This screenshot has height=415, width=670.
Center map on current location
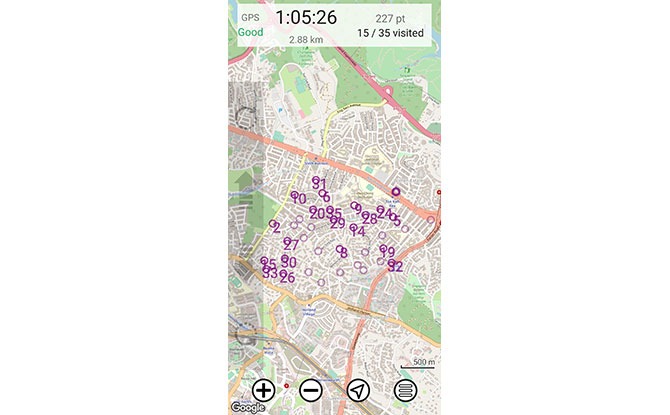359,391
